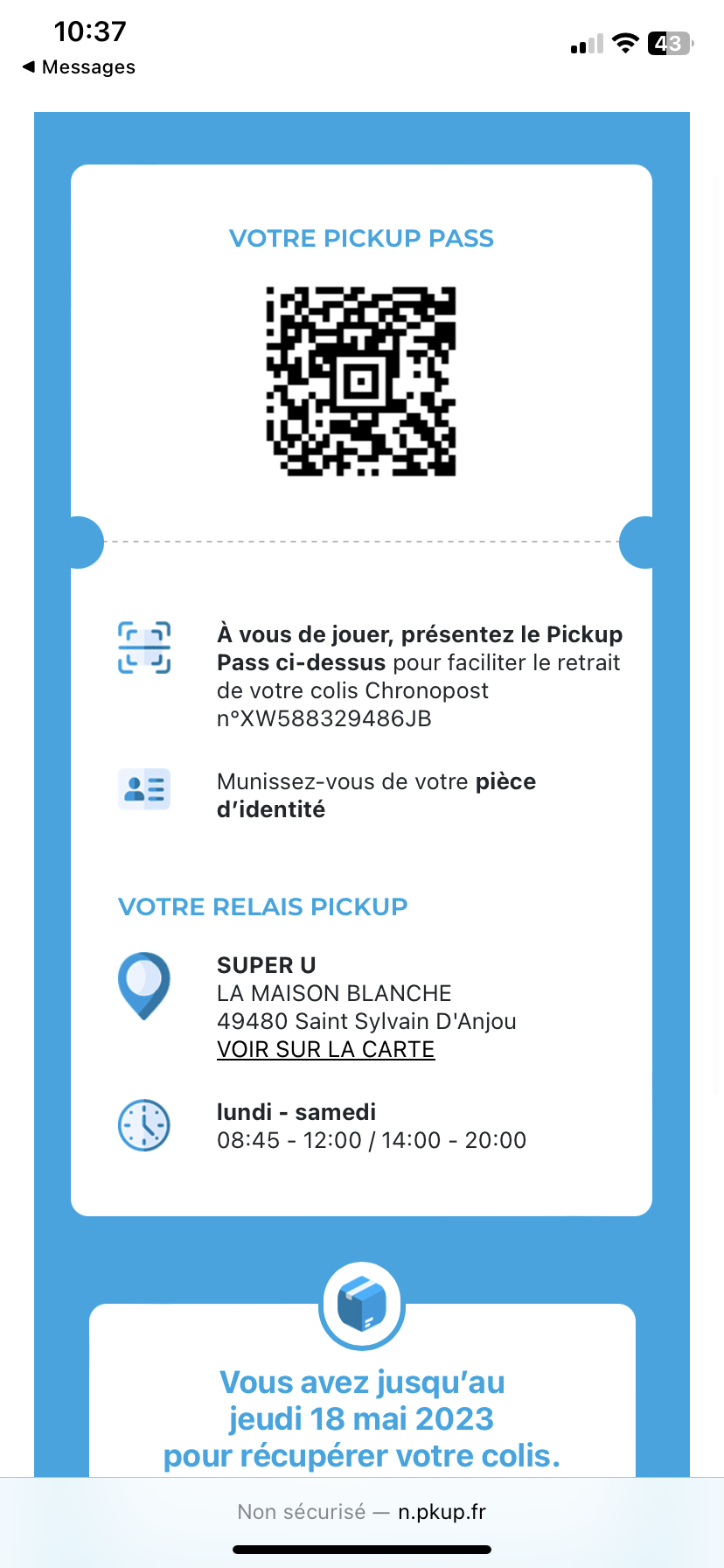Open the VOIR SUR LA CARTE link
This screenshot has height=1568, width=724.
[325, 1049]
